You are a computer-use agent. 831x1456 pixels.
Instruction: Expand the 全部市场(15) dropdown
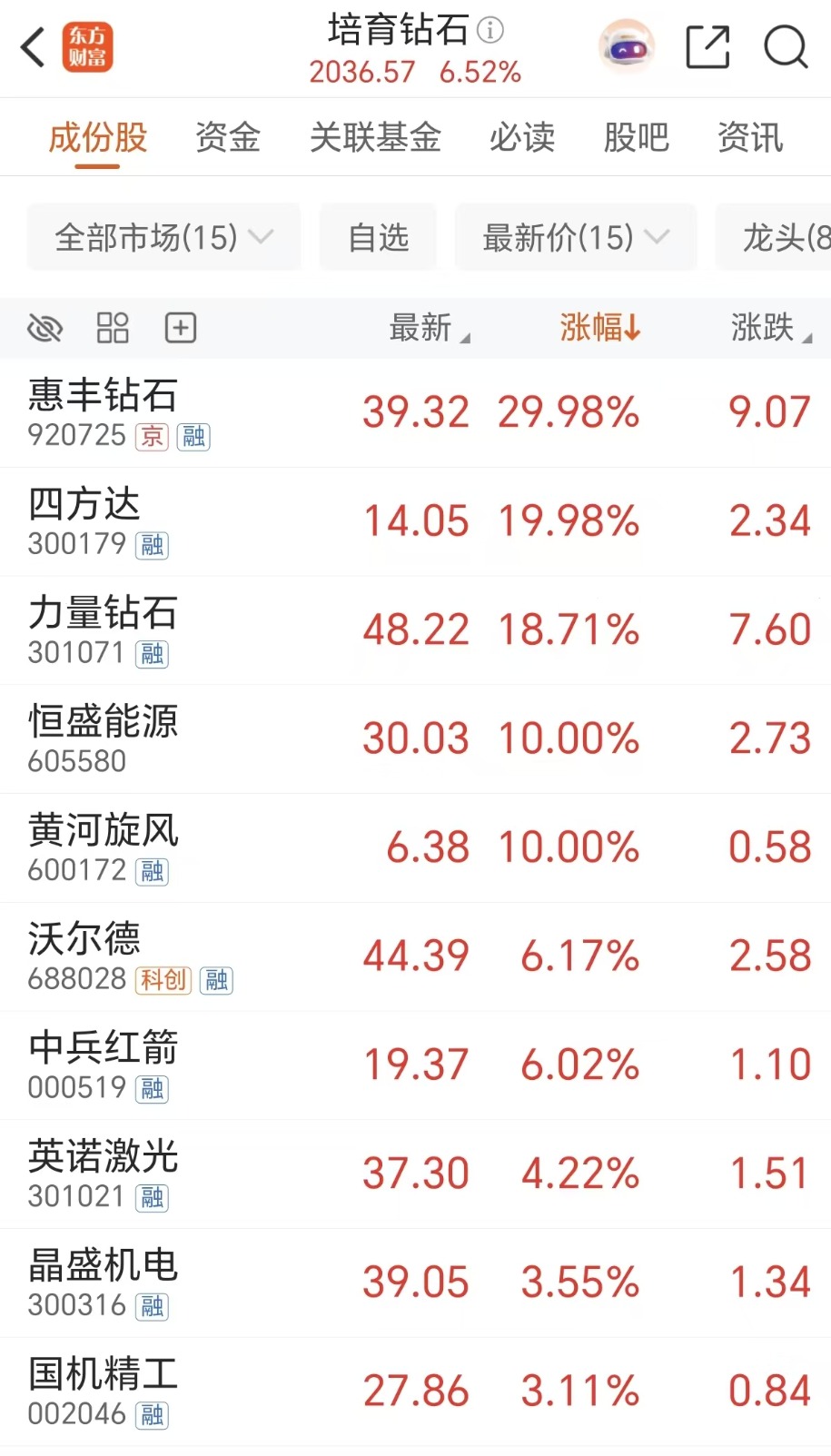tap(163, 237)
